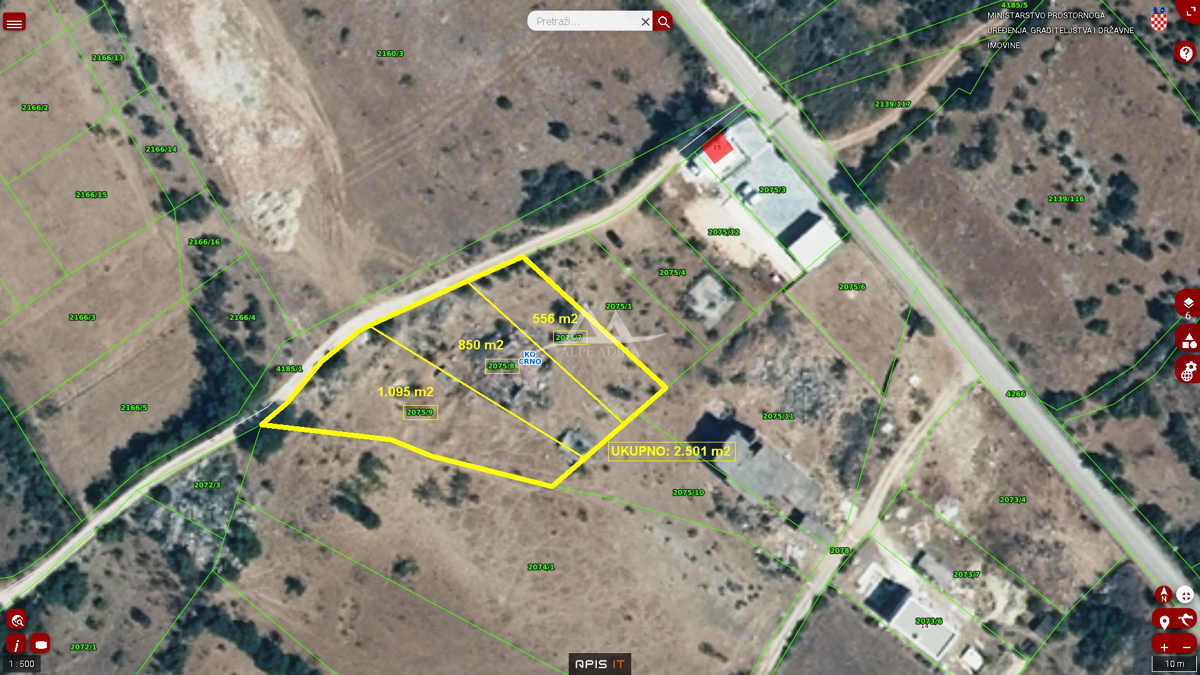
Task: Open the hamburger menu
Action: pyautogui.click(x=15, y=21)
